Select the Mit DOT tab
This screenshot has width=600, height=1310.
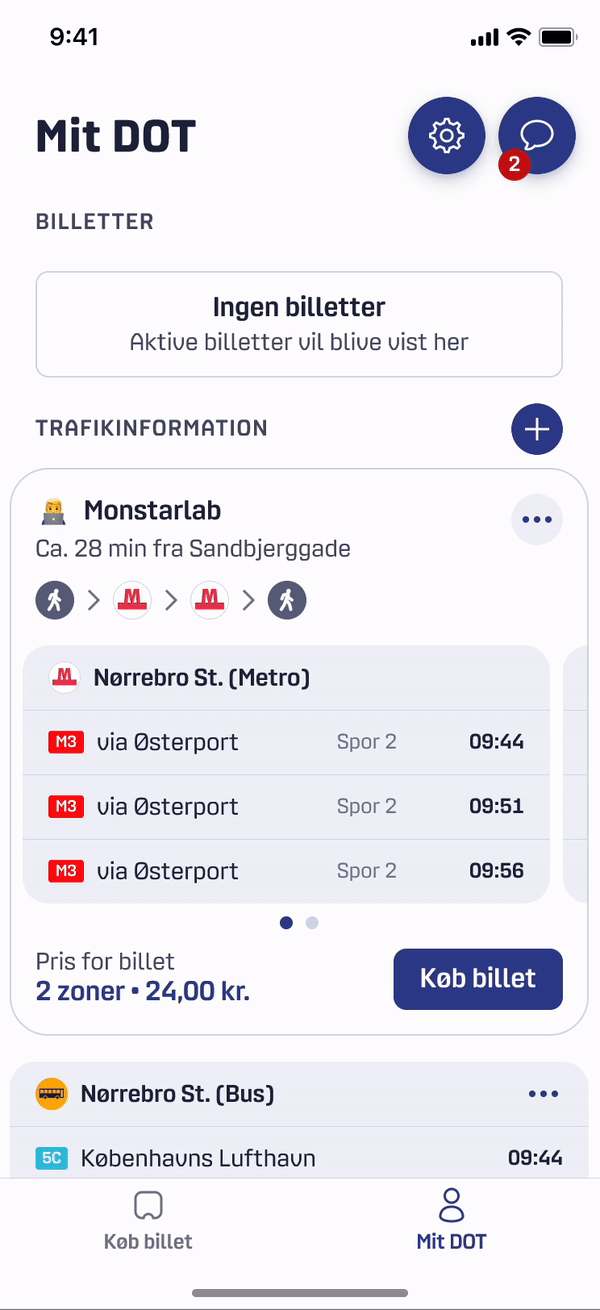452,1221
